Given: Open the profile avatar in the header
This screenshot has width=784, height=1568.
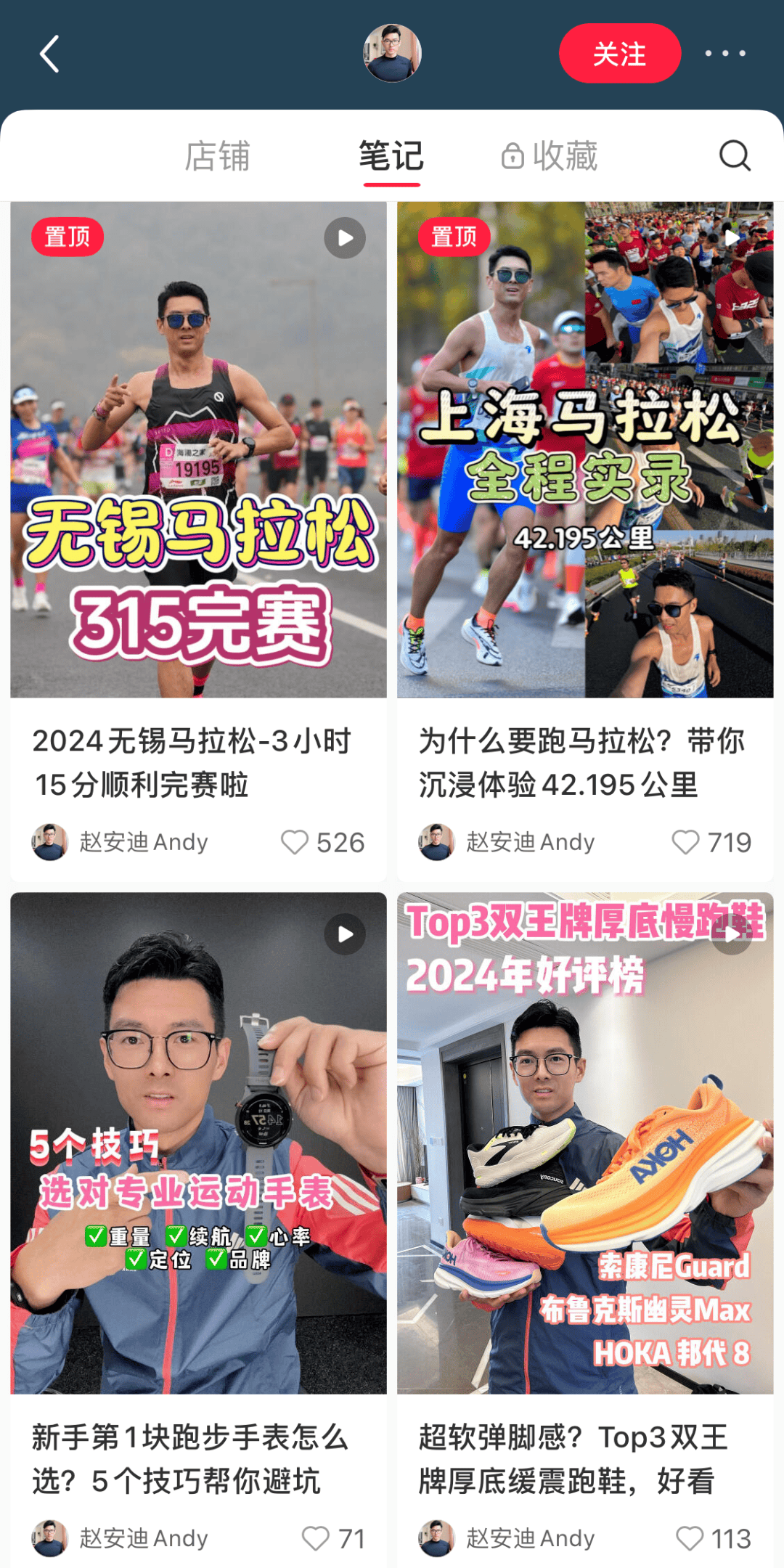Looking at the screenshot, I should click(392, 53).
